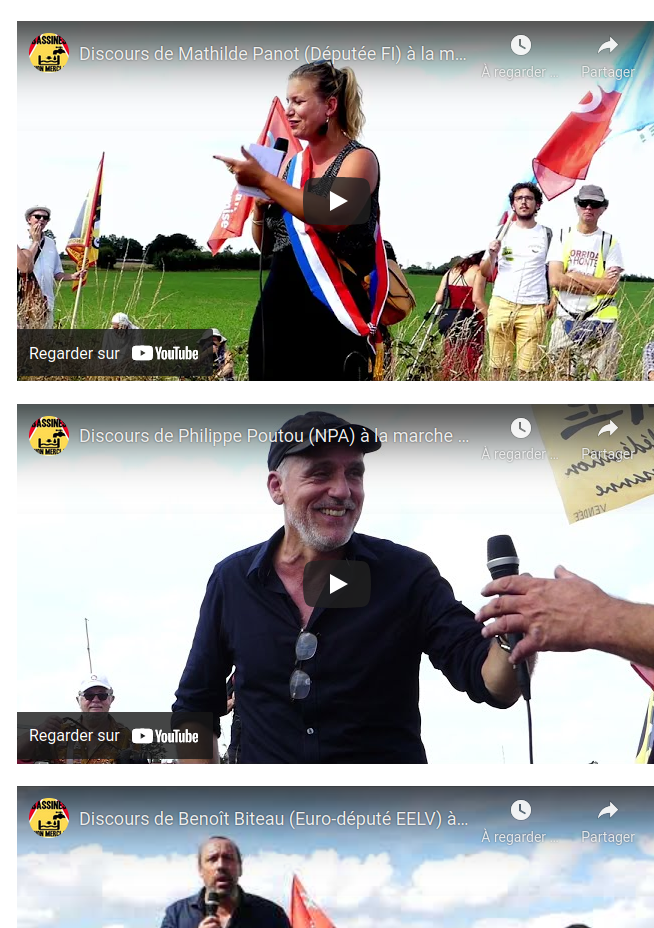This screenshot has width=654, height=928.
Task: Open the Philippe Poutou video title link
Action: point(273,436)
